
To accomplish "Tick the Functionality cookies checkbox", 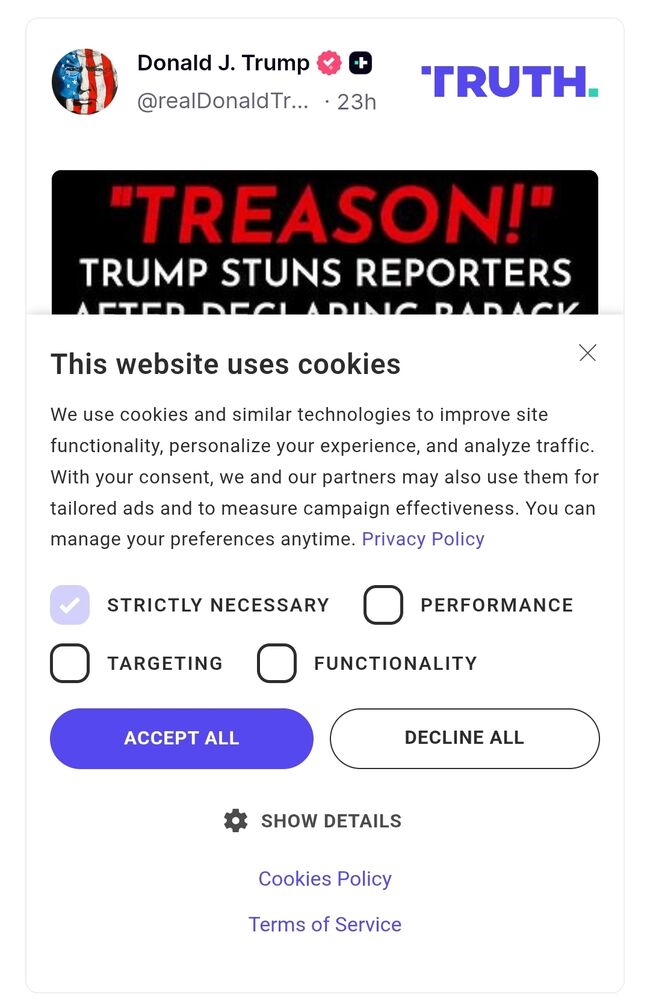I will [277, 663].
